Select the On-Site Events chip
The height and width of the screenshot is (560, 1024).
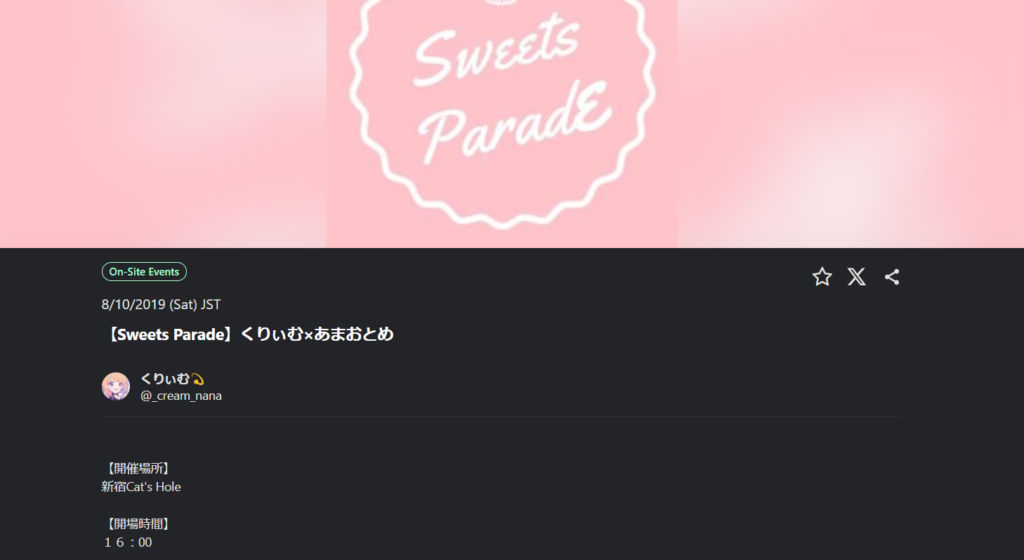click(x=144, y=272)
